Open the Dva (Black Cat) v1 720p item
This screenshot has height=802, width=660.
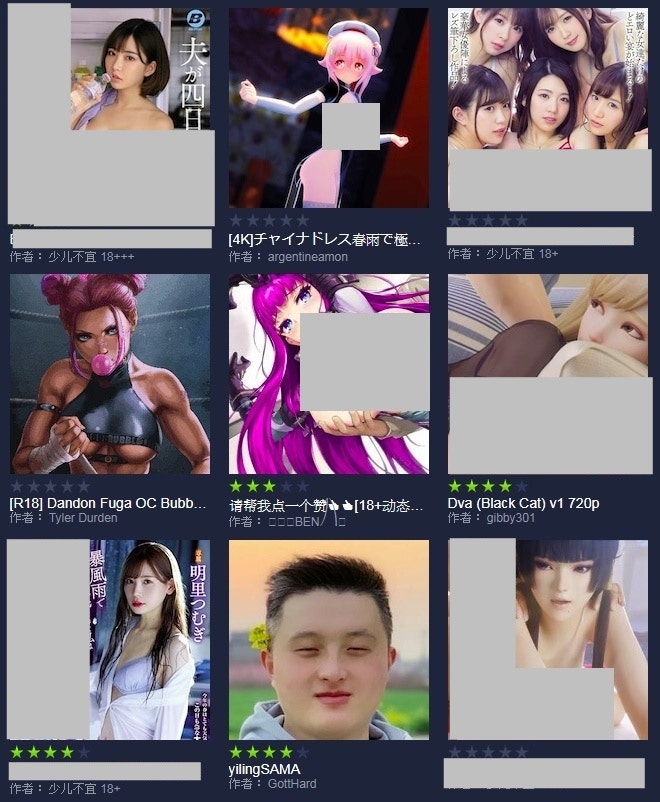coord(523,502)
